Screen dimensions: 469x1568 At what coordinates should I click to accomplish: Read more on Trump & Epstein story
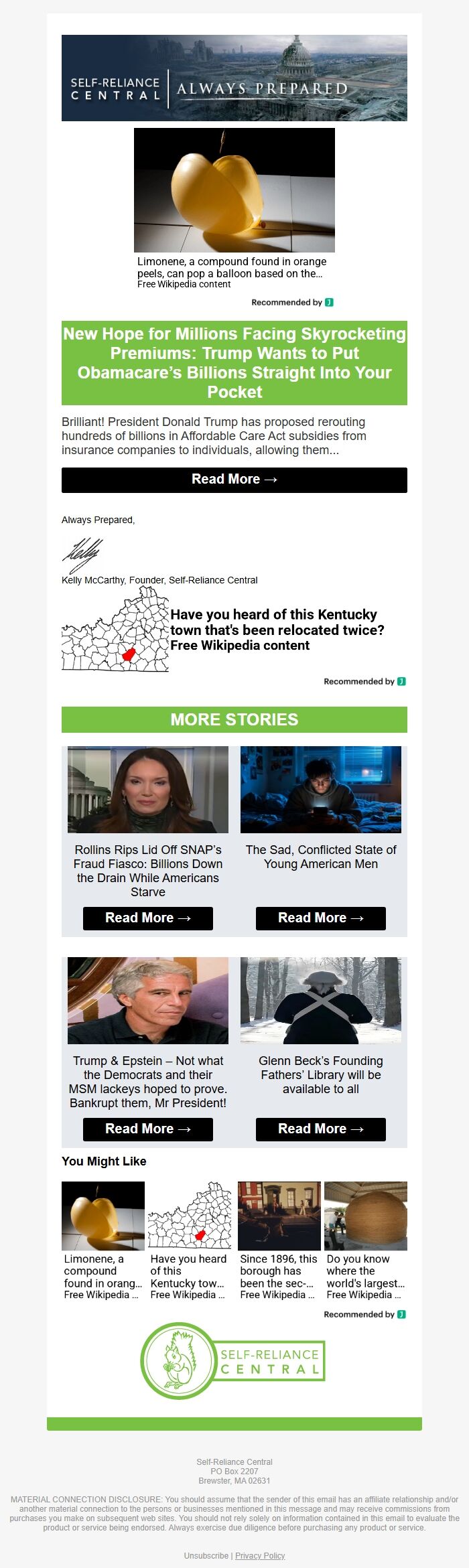(x=147, y=1129)
